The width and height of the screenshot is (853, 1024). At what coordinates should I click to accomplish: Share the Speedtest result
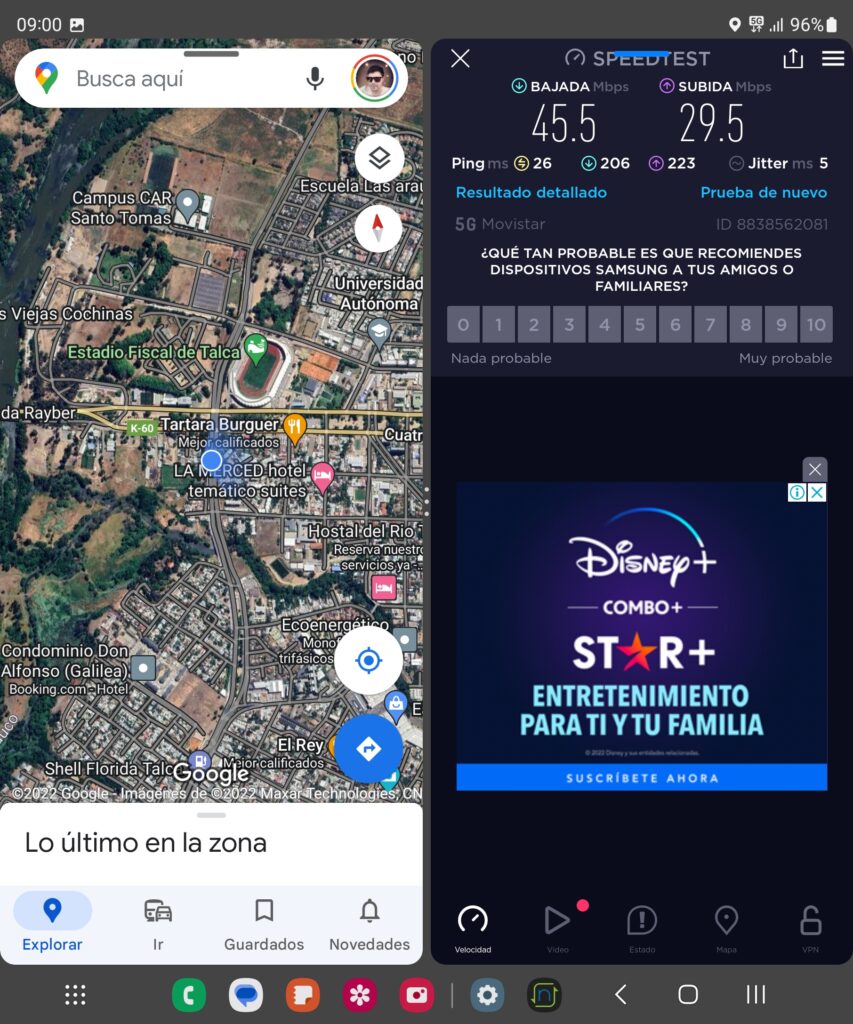[793, 58]
